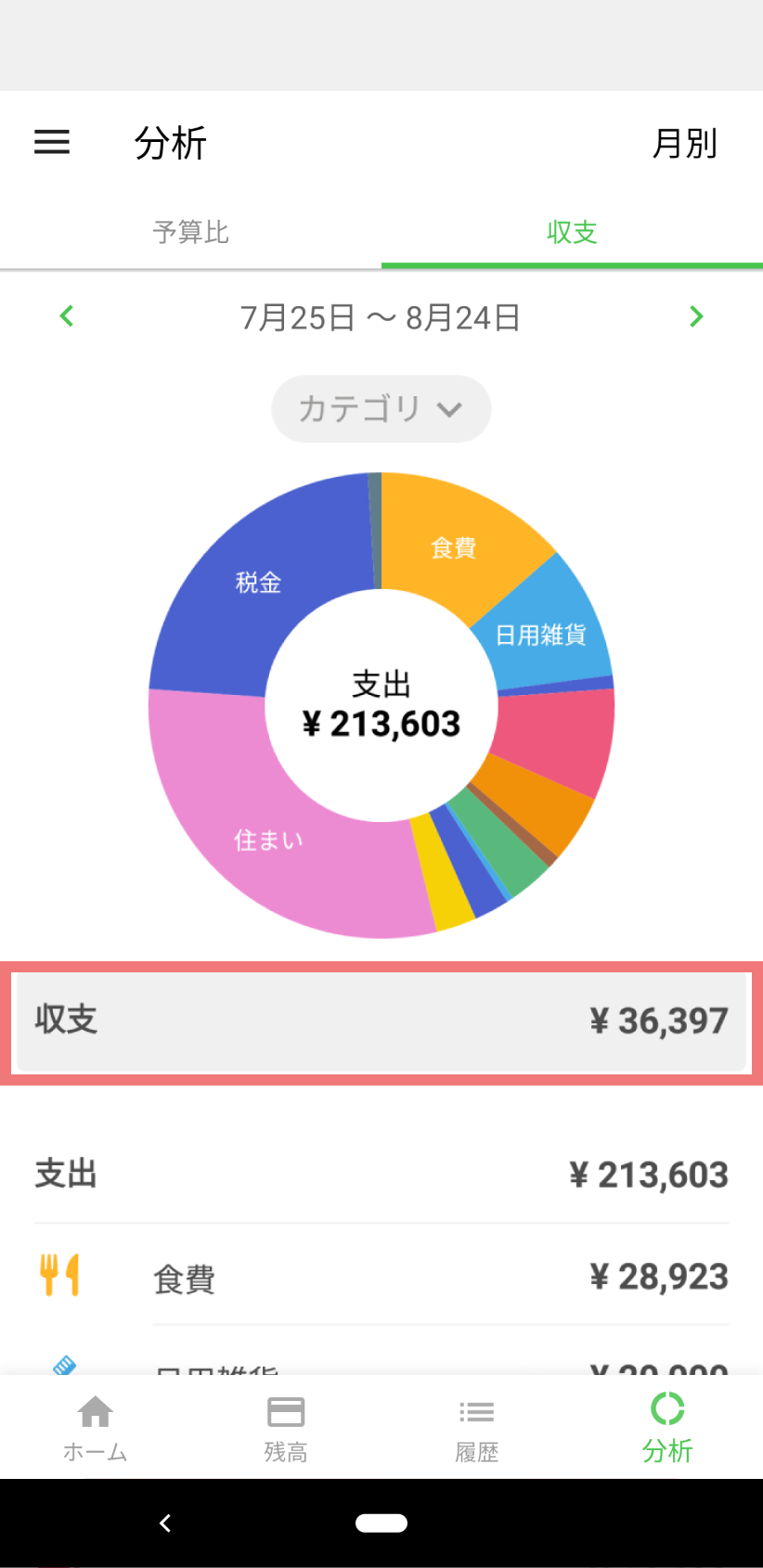
Task: Select the pink 住まい pie segment
Action: (x=268, y=839)
